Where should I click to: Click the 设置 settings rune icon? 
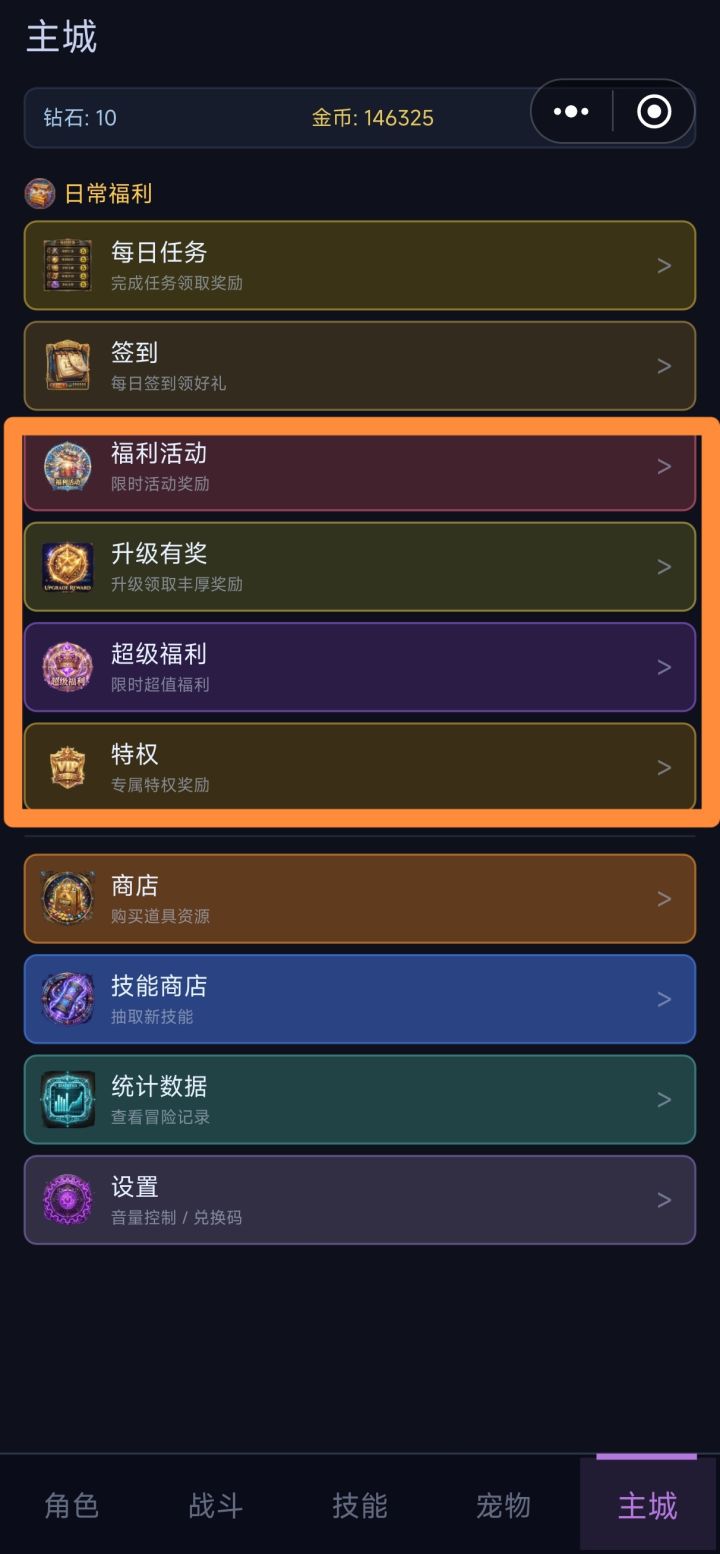tap(67, 1199)
